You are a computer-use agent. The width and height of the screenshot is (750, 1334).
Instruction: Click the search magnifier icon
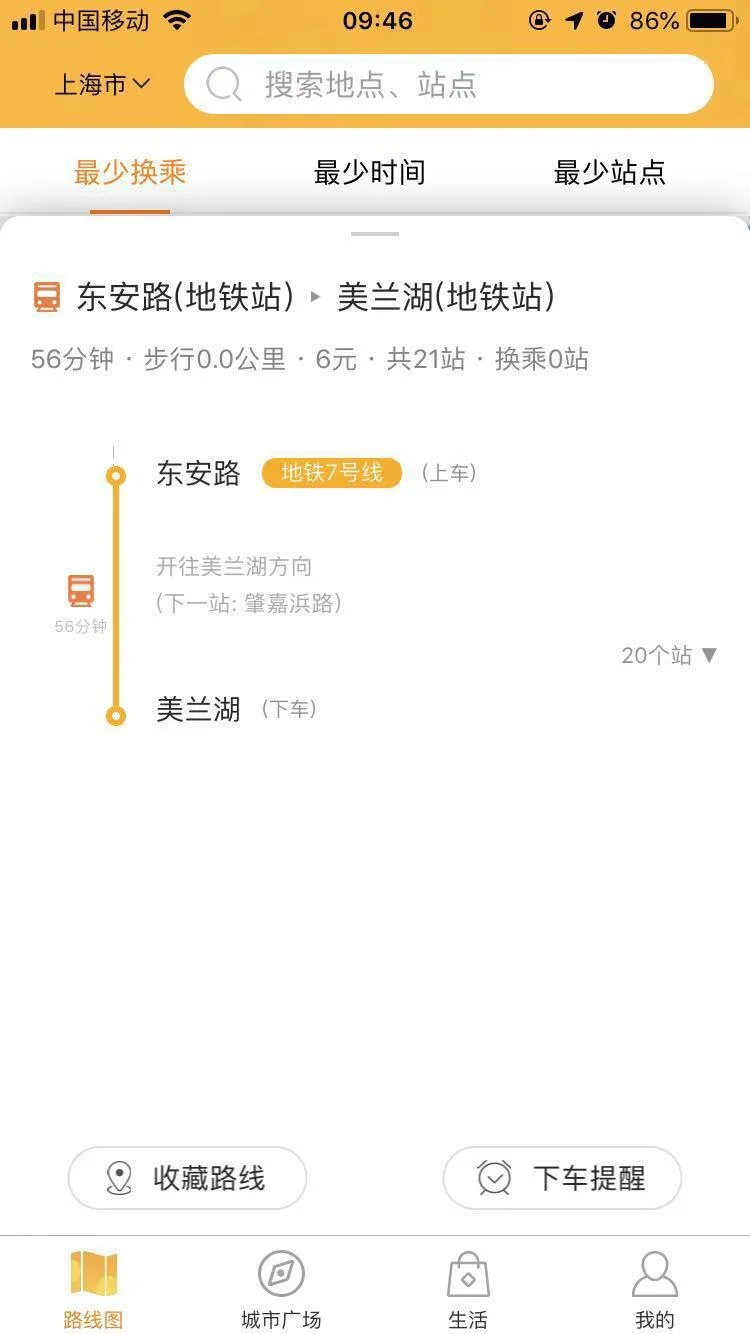[222, 85]
